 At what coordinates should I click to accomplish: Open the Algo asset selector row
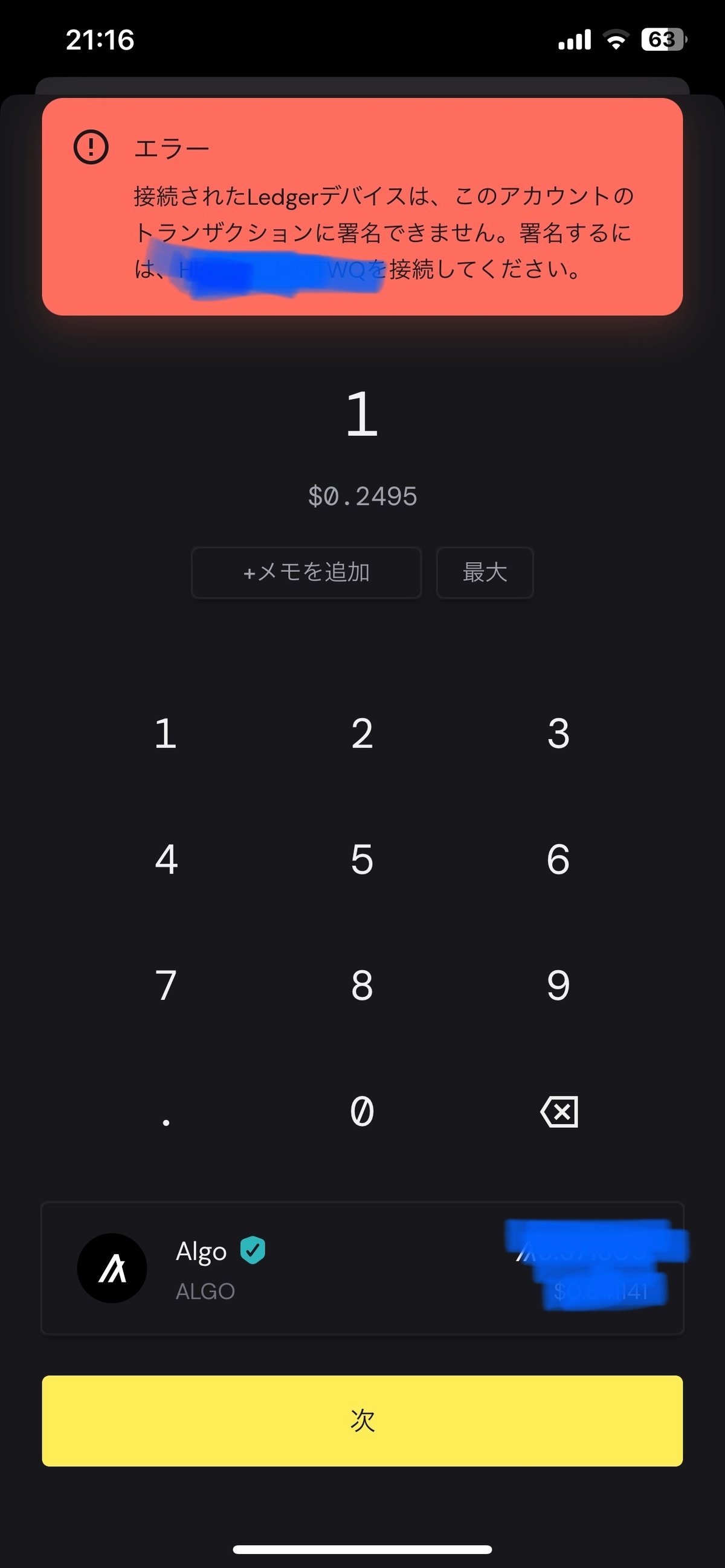(362, 1269)
